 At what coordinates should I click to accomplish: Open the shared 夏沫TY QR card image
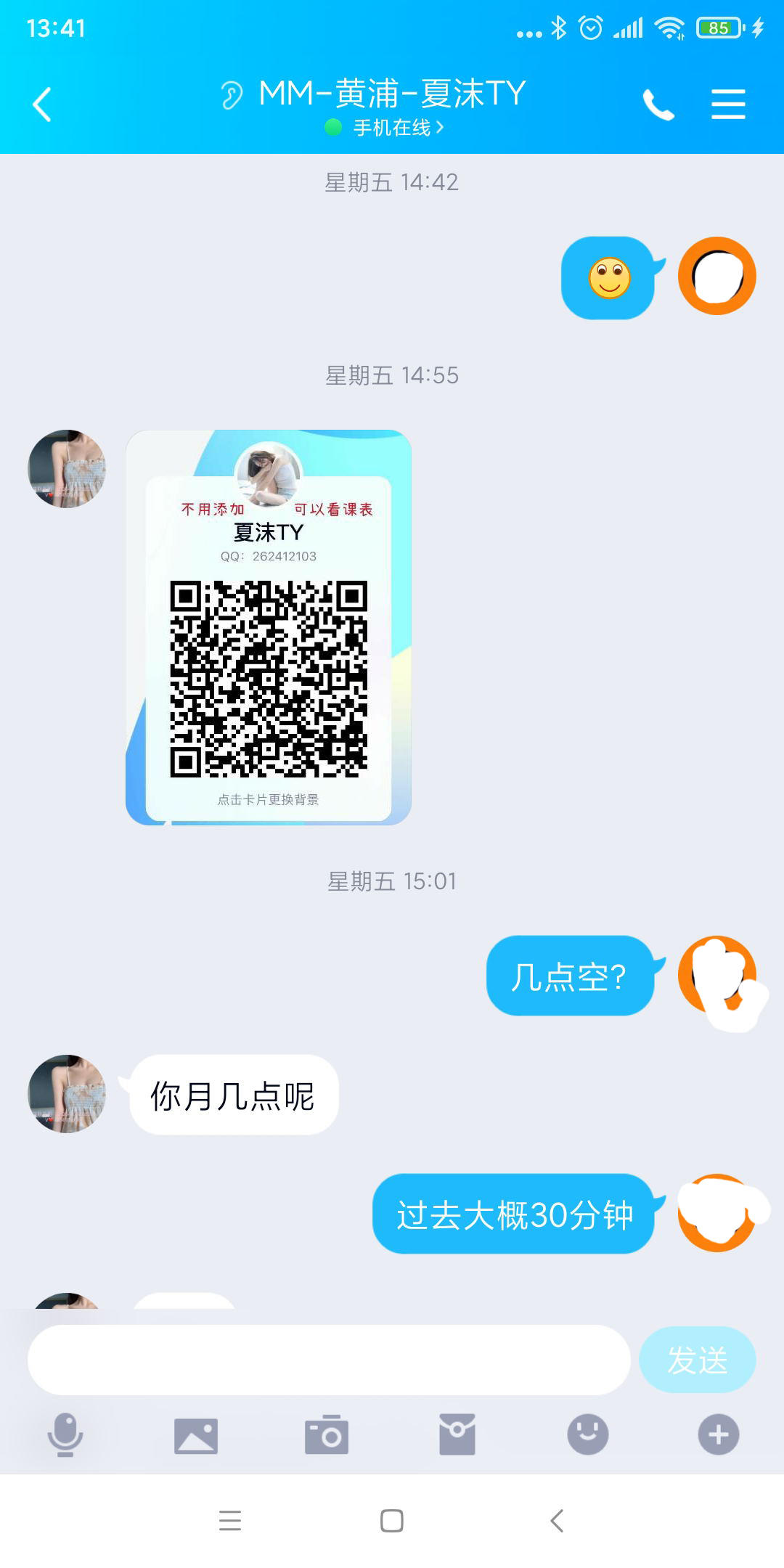(269, 627)
